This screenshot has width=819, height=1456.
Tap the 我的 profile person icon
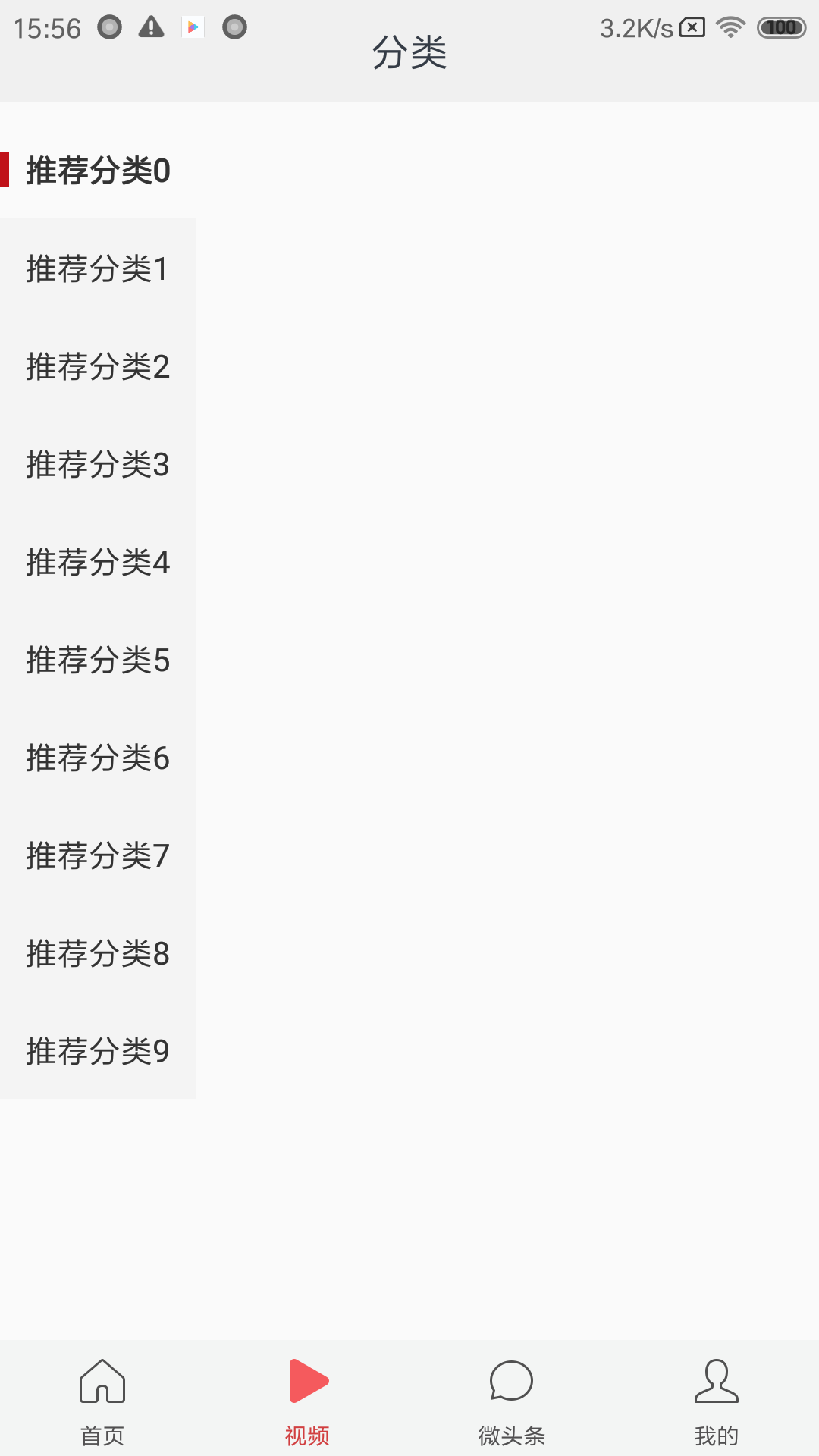pyautogui.click(x=716, y=1382)
